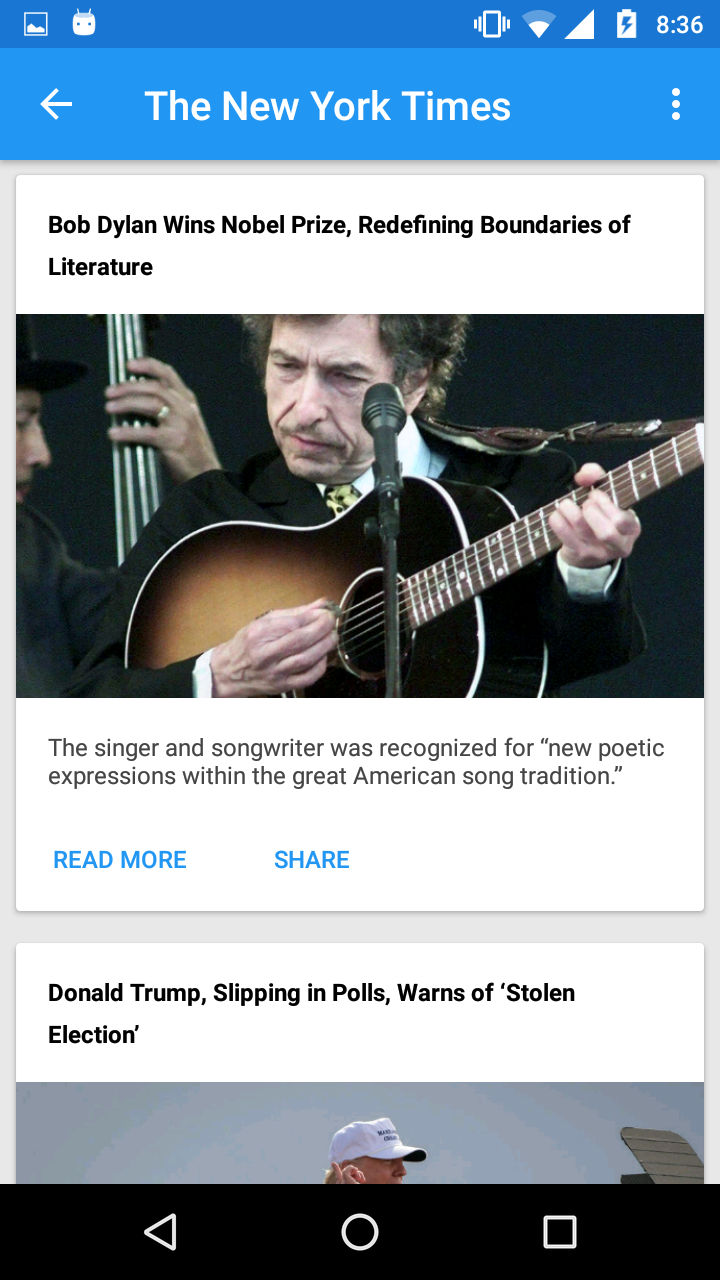This screenshot has width=720, height=1280.
Task: Click the back arrow in the toolbar
Action: pyautogui.click(x=57, y=104)
